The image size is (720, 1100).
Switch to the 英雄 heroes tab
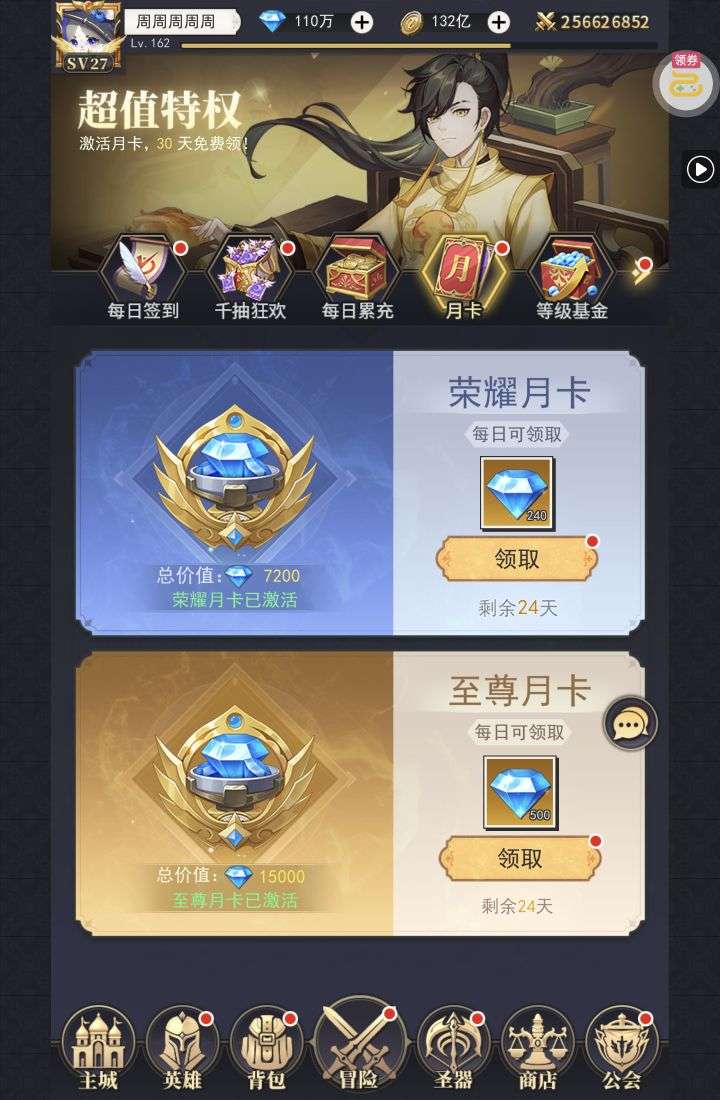pos(182,1048)
